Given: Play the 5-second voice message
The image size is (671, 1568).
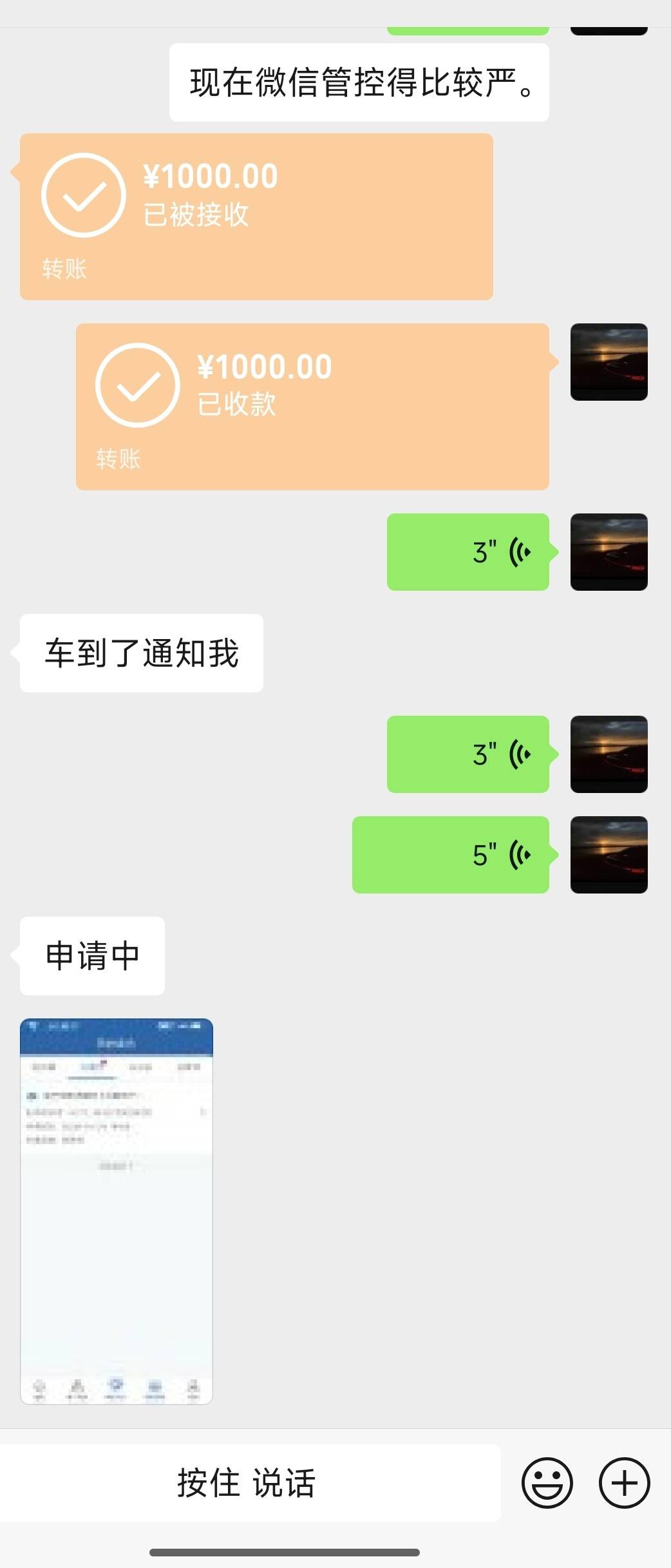Looking at the screenshot, I should tap(451, 855).
